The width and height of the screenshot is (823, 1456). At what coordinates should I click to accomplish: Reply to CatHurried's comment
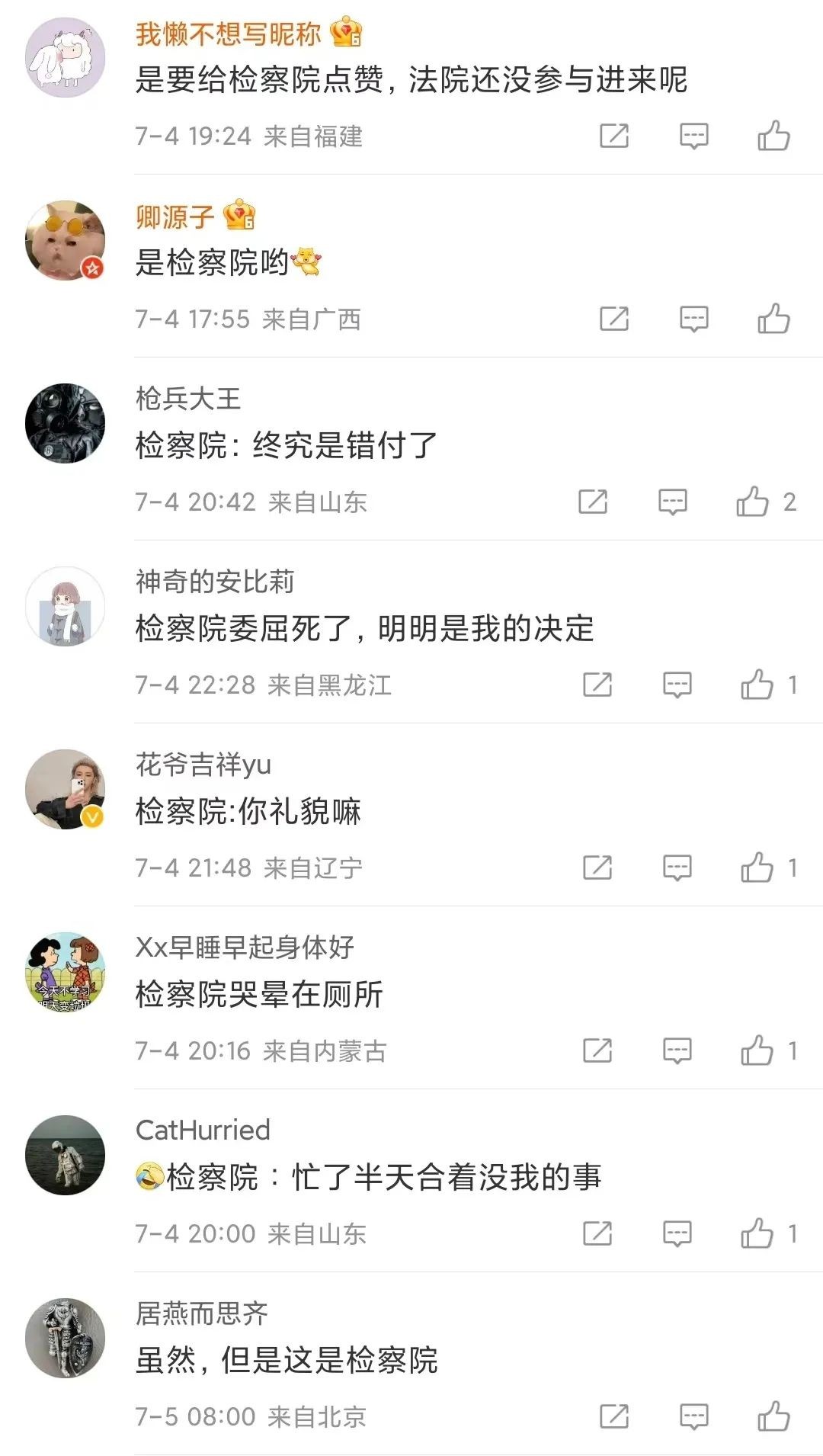(x=677, y=1234)
